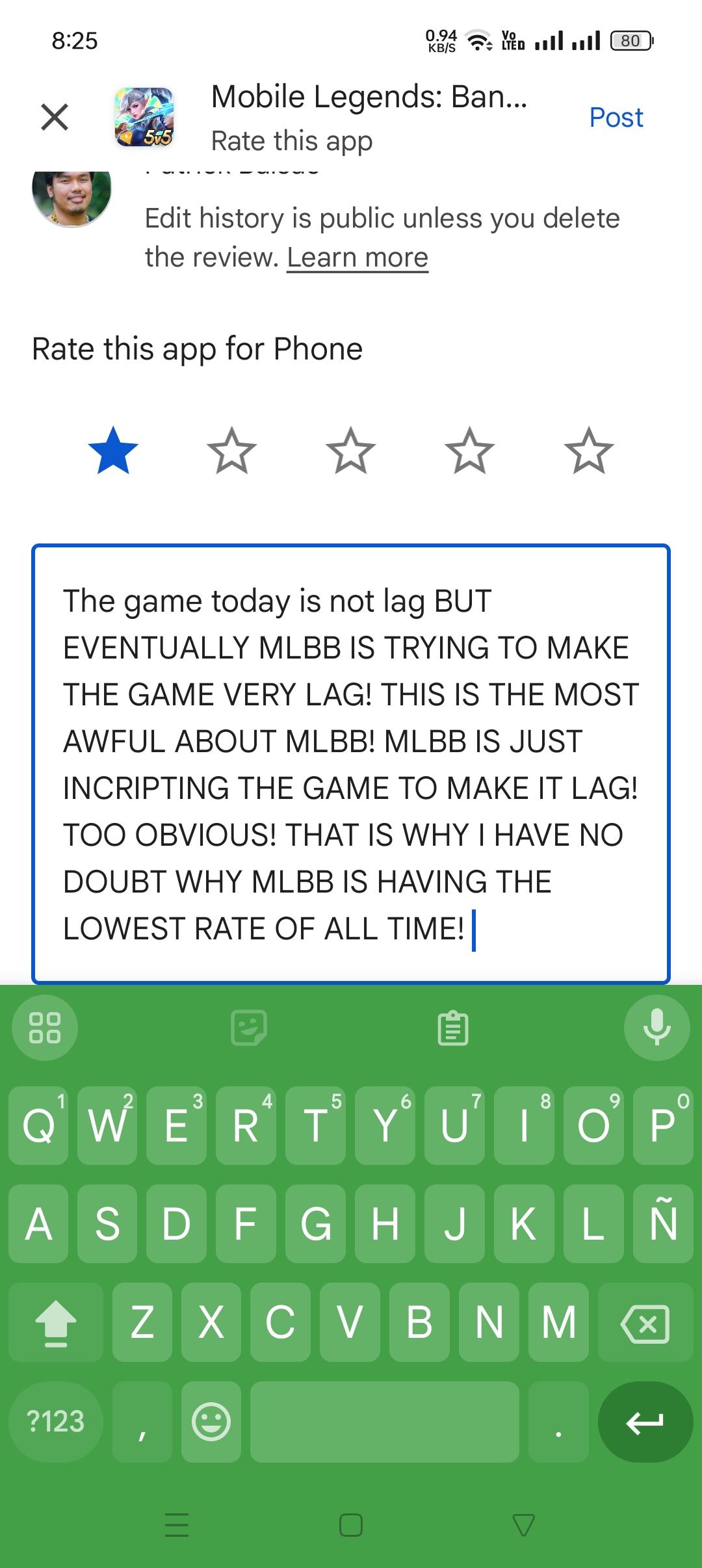Image resolution: width=702 pixels, height=1568 pixels.
Task: Tap the enter key
Action: (x=645, y=1422)
